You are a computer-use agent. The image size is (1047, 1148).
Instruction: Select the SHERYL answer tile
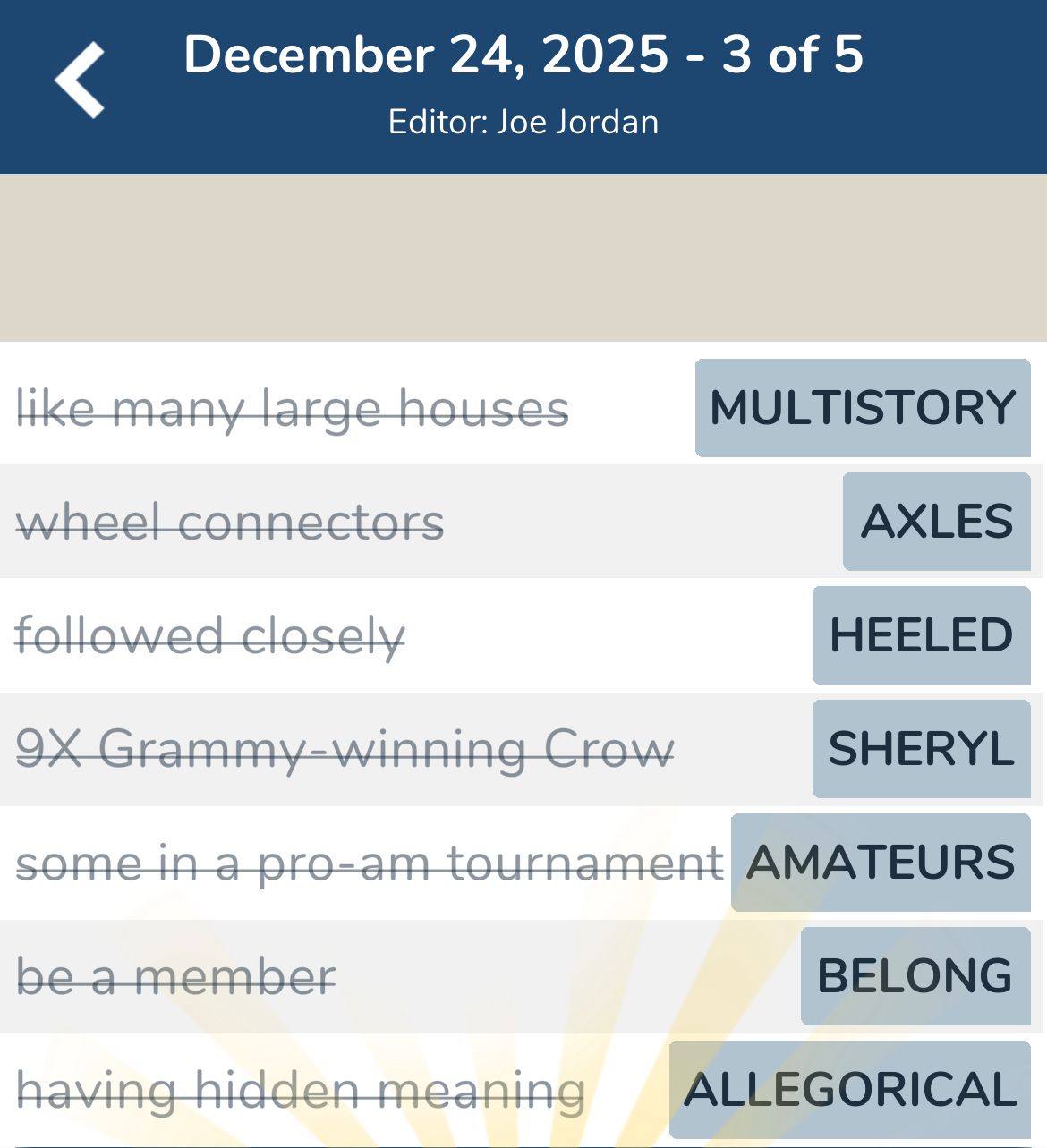tap(921, 749)
